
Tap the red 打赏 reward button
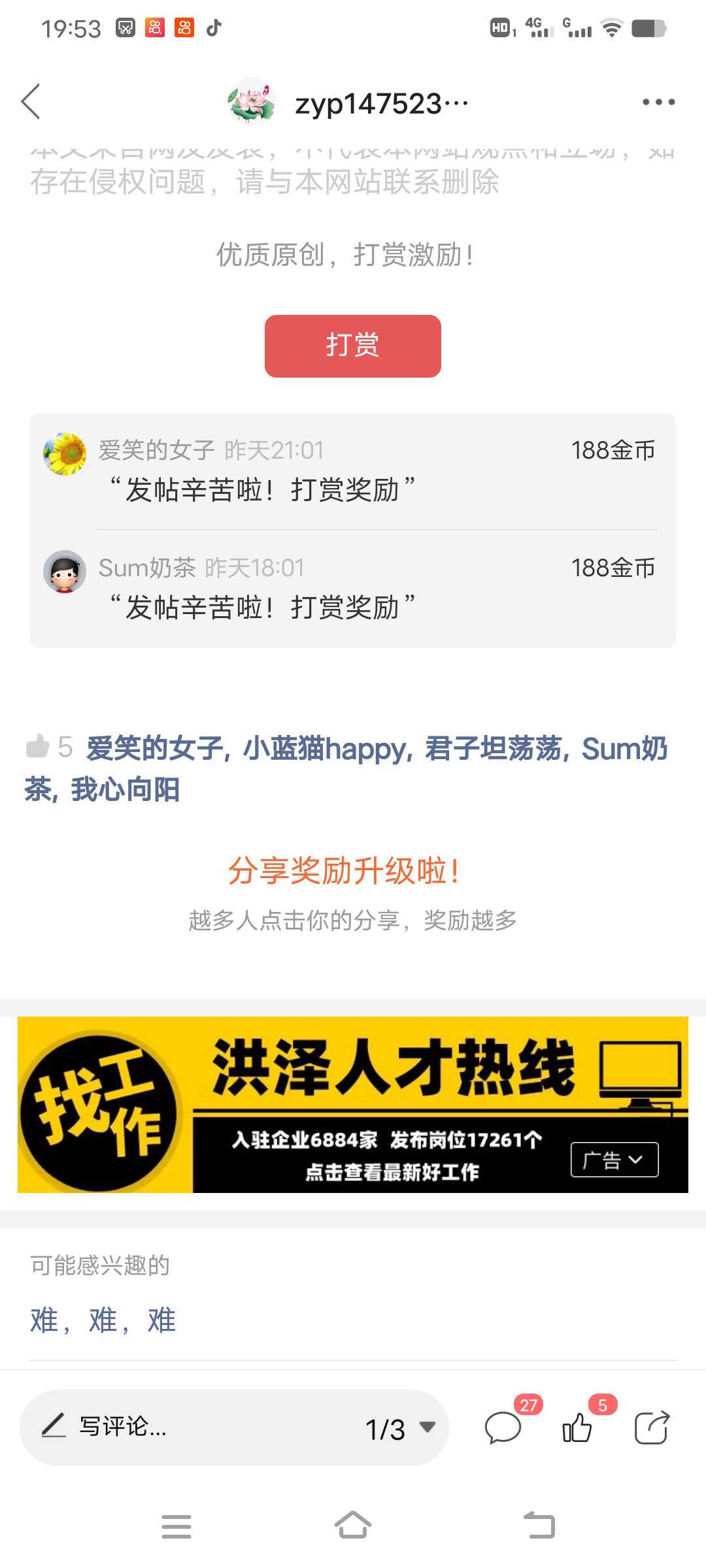pos(353,346)
